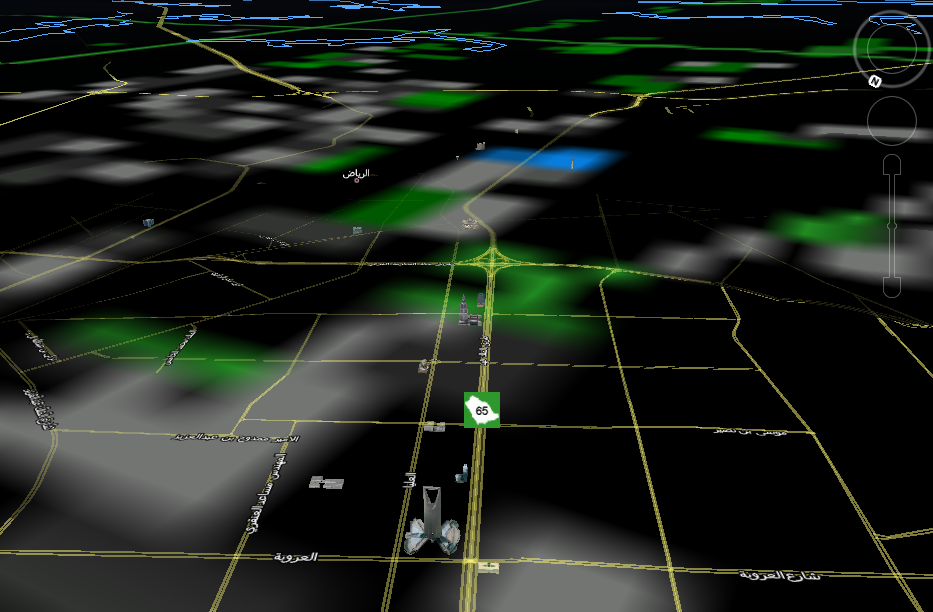Select the Kingdom Centre 3D building model

(432, 522)
